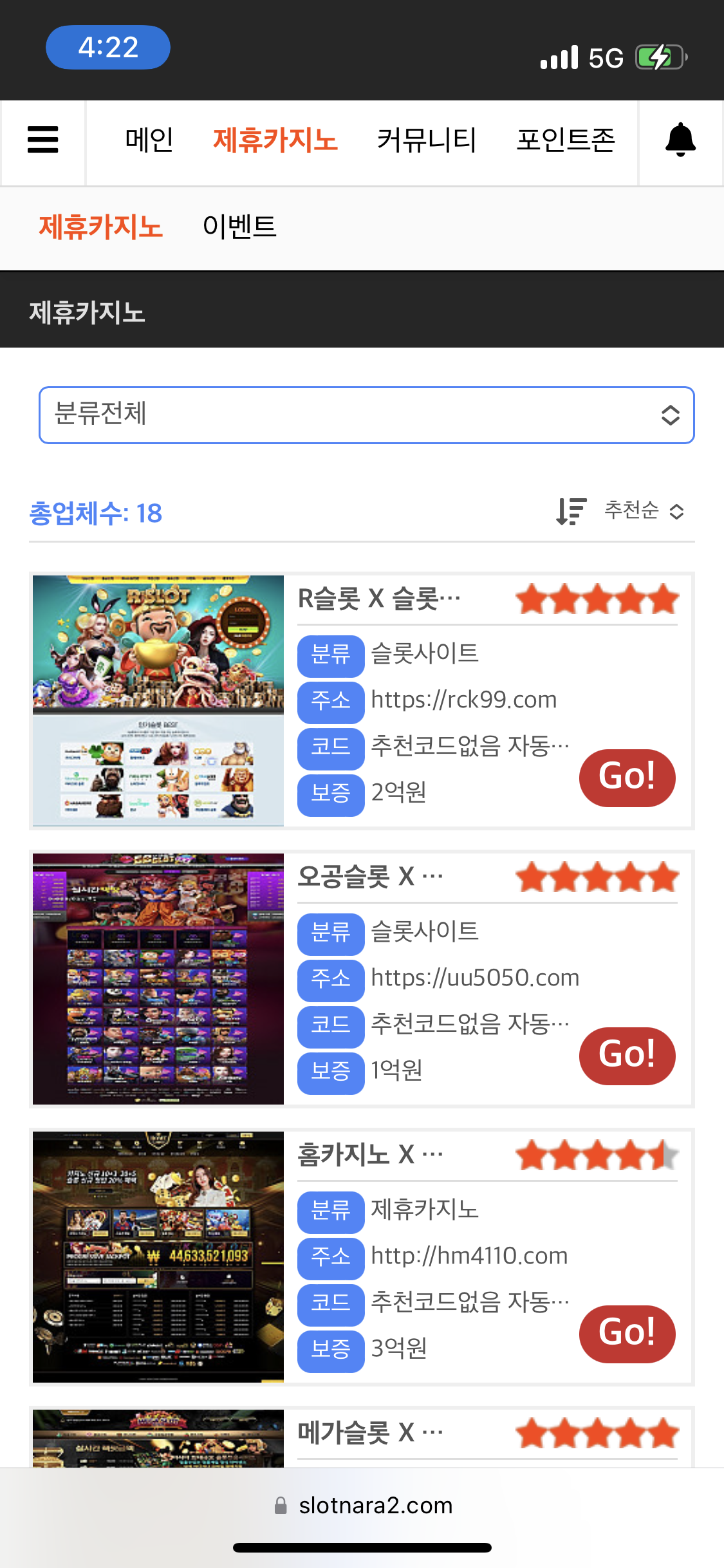This screenshot has height=1568, width=724.
Task: Open the 메가슬롯 listing title
Action: 370,1433
